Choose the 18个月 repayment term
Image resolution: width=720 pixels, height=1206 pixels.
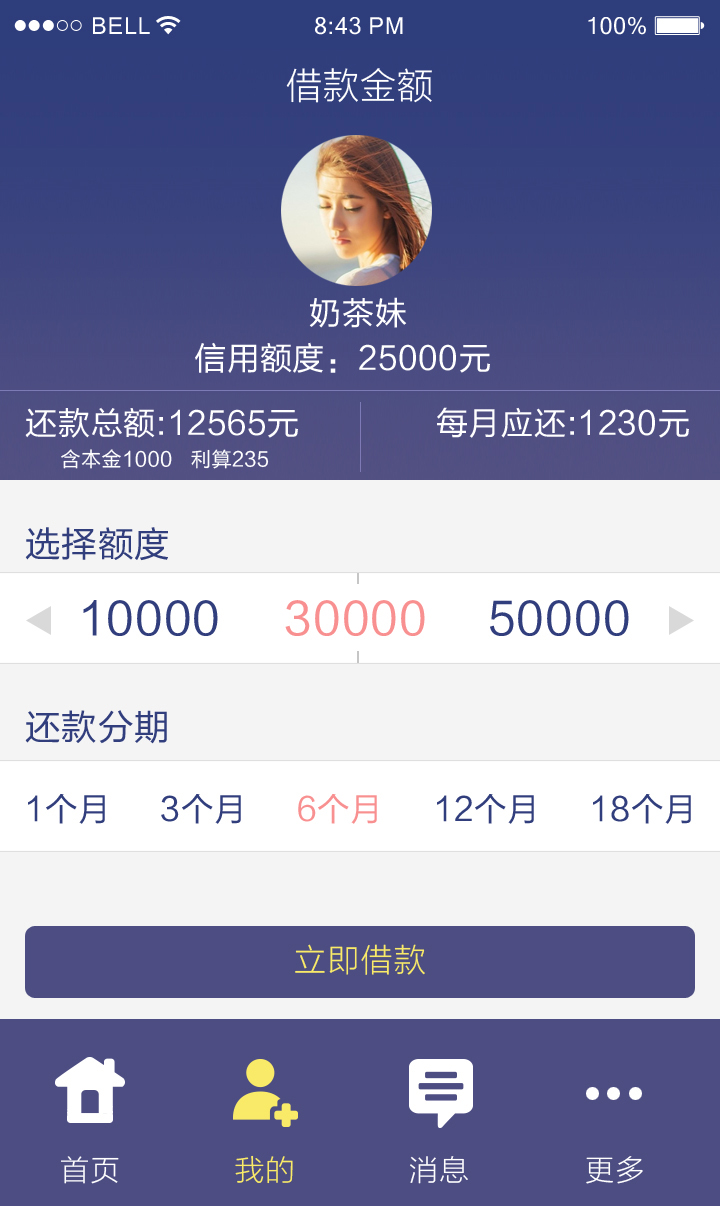click(x=642, y=808)
